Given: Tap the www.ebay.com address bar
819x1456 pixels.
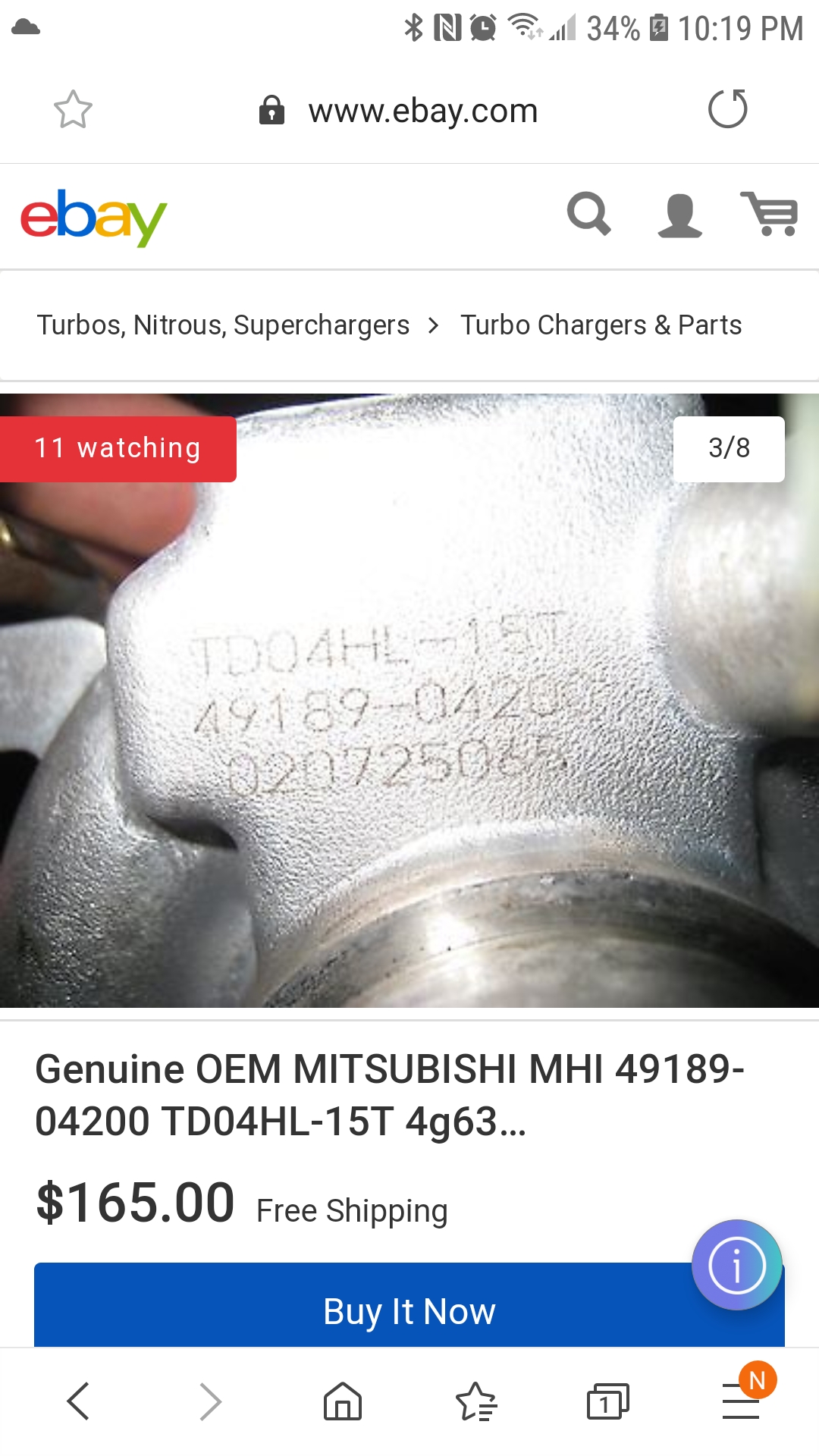Looking at the screenshot, I should [422, 111].
